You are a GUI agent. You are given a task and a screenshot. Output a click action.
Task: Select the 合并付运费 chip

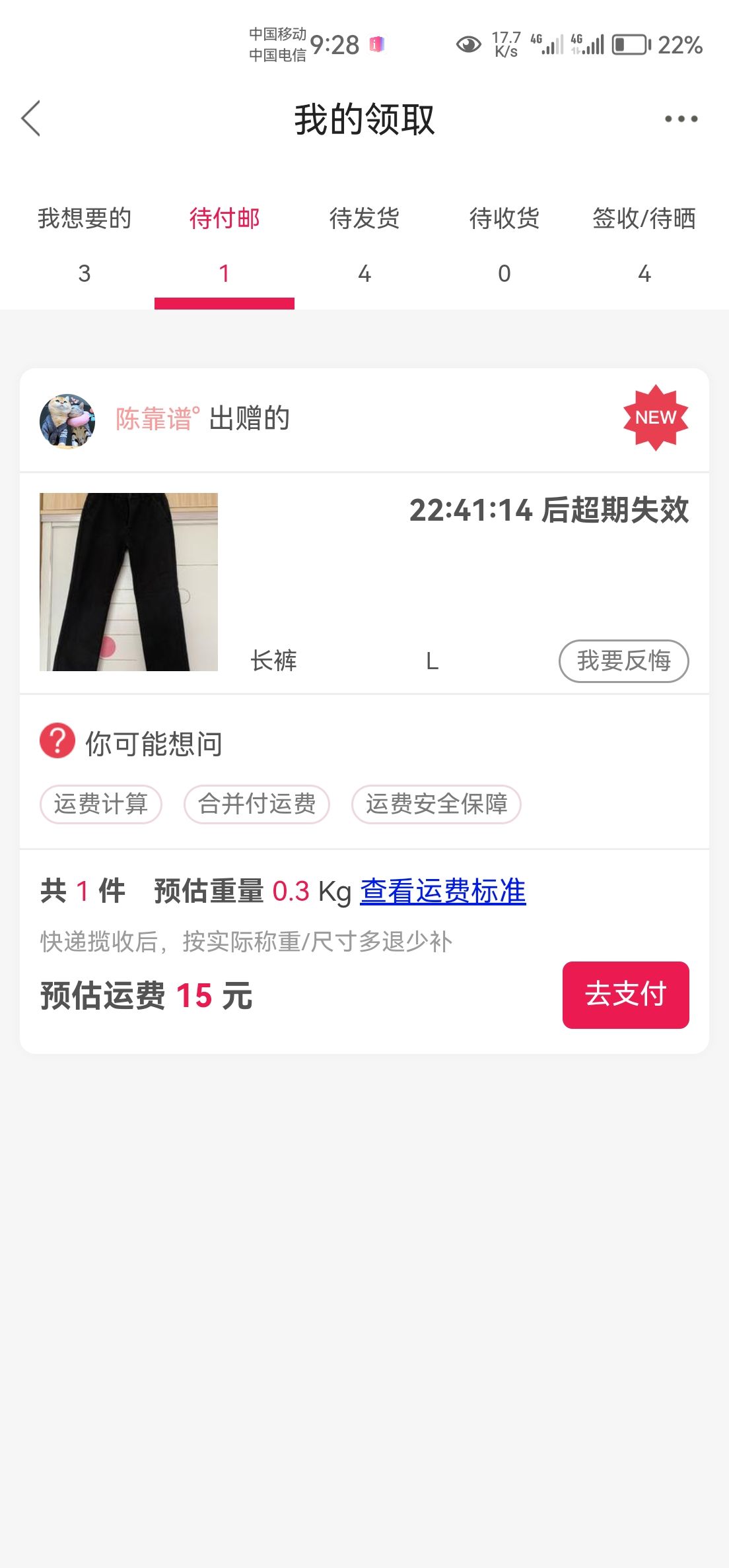(257, 804)
